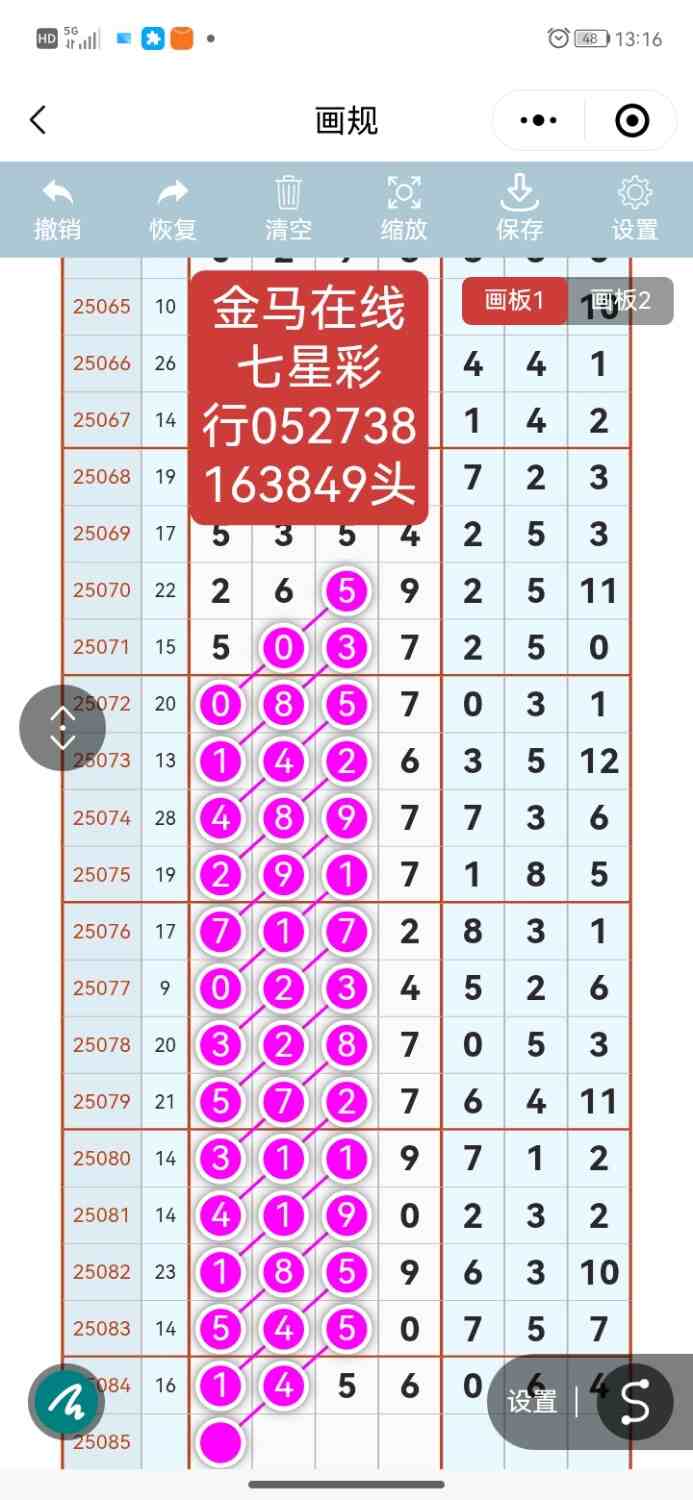This screenshot has height=1500, width=693.
Task: Tap the round S button
Action: pyautogui.click(x=634, y=1402)
